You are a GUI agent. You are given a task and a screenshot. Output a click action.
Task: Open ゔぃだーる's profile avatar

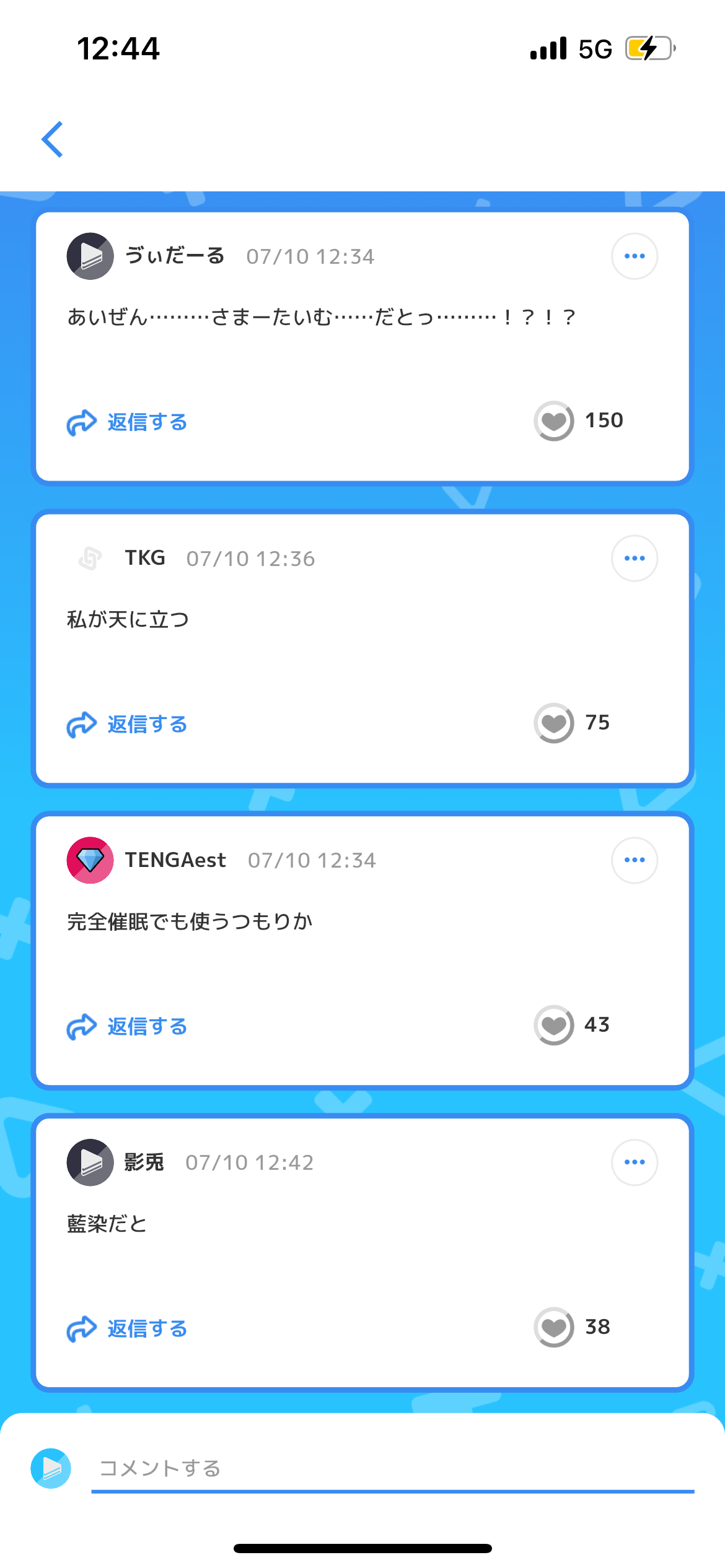point(90,256)
